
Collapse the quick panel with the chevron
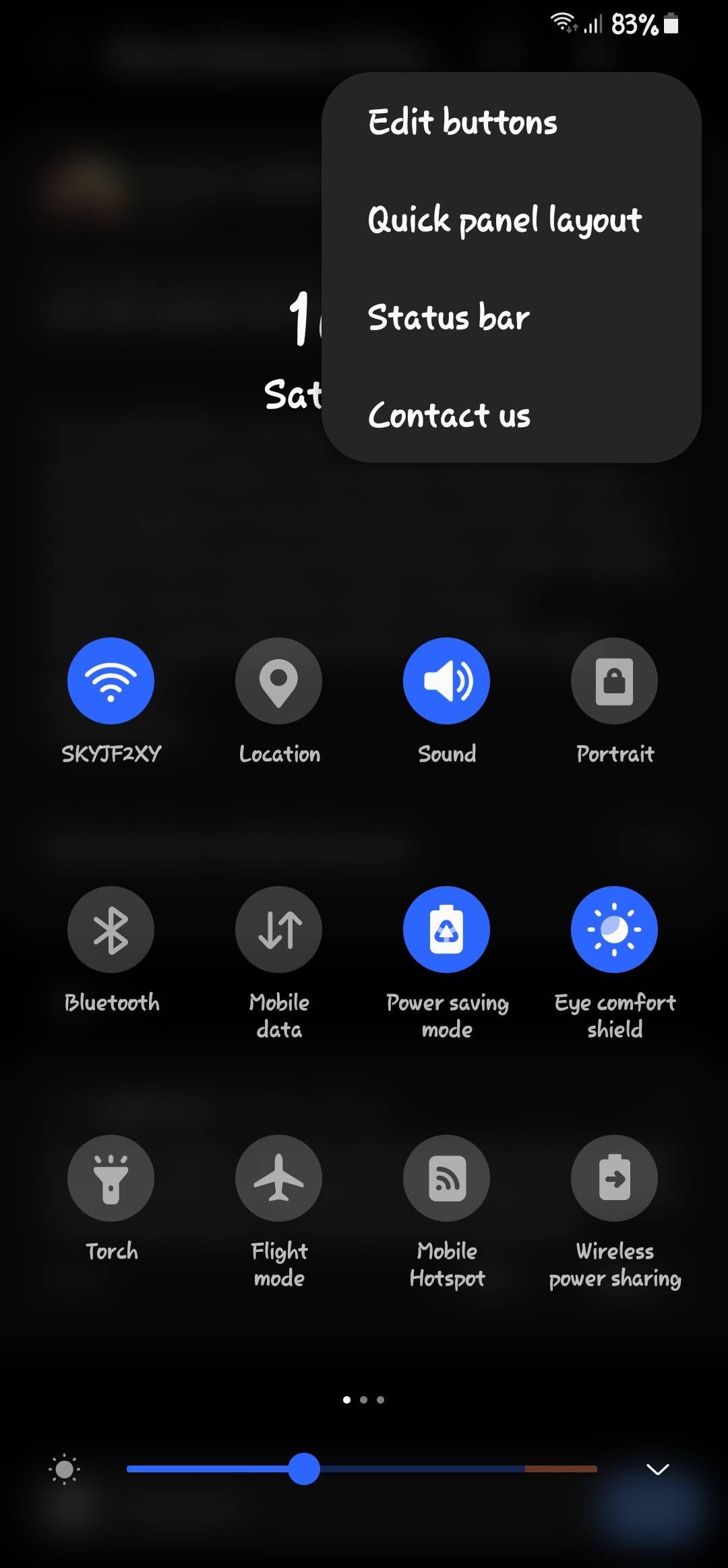656,1470
